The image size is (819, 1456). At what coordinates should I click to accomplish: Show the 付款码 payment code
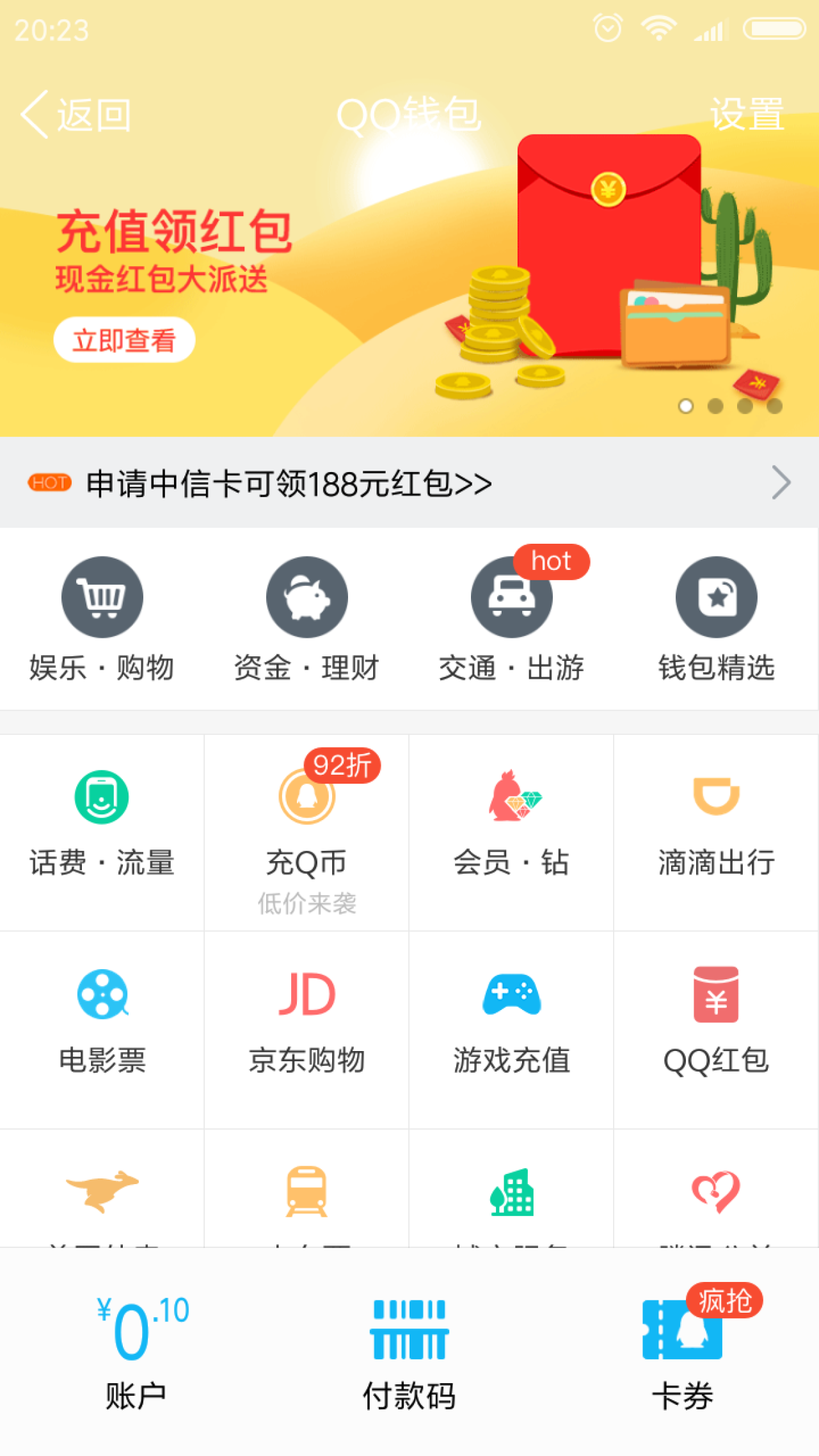409,1353
